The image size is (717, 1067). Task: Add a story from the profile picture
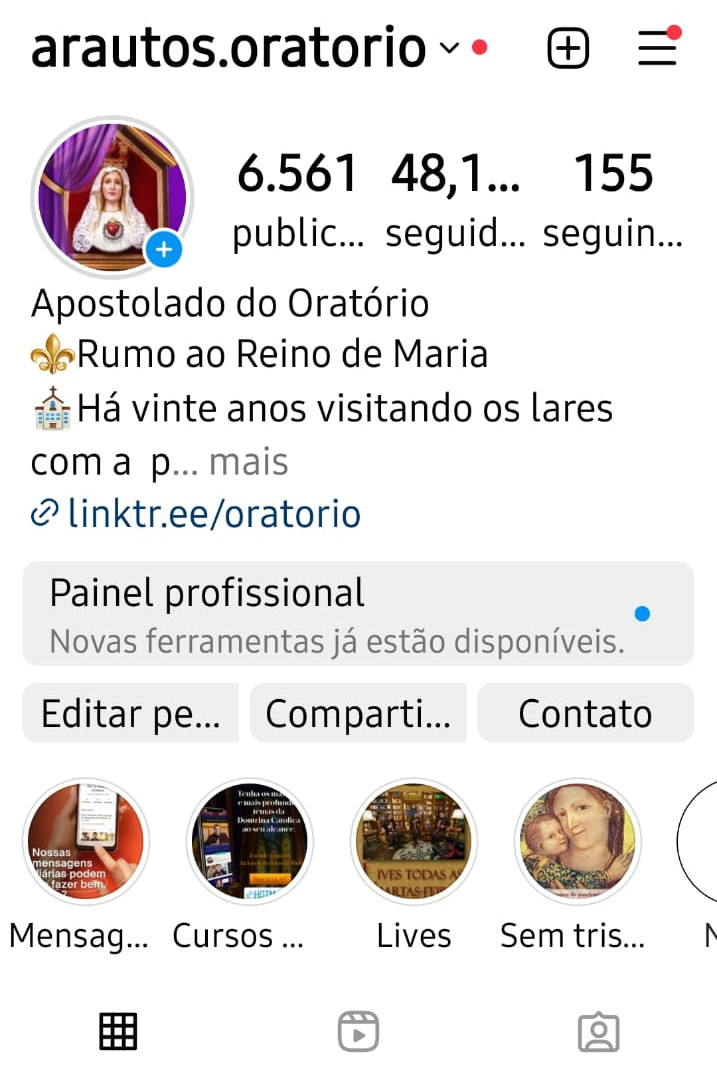click(165, 249)
